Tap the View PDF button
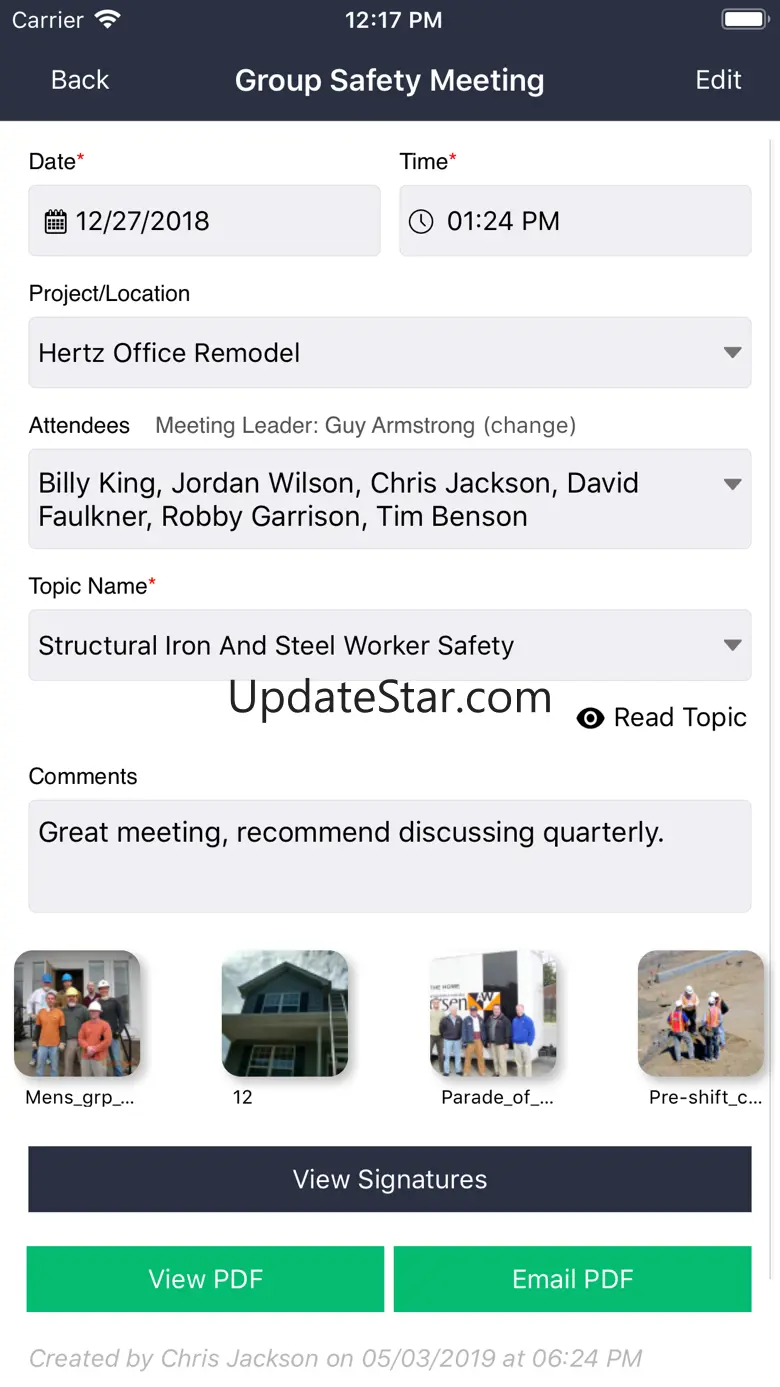 coord(205,1279)
